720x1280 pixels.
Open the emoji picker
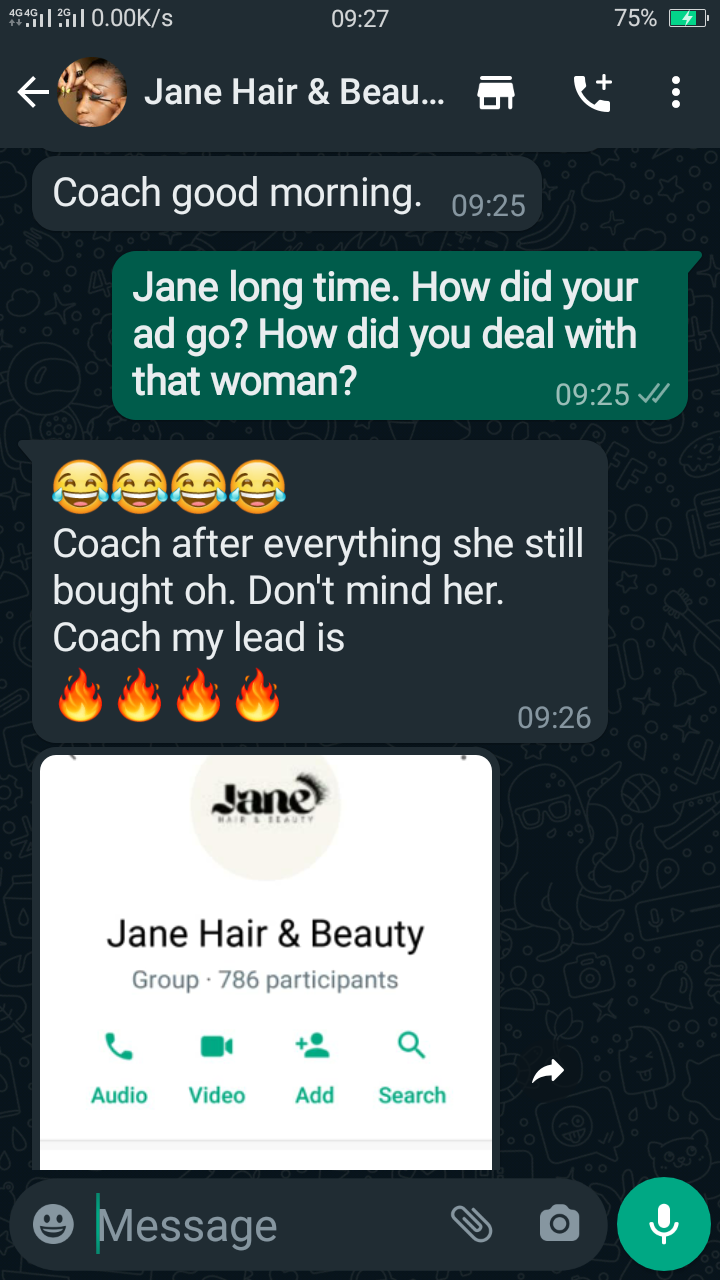54,1224
